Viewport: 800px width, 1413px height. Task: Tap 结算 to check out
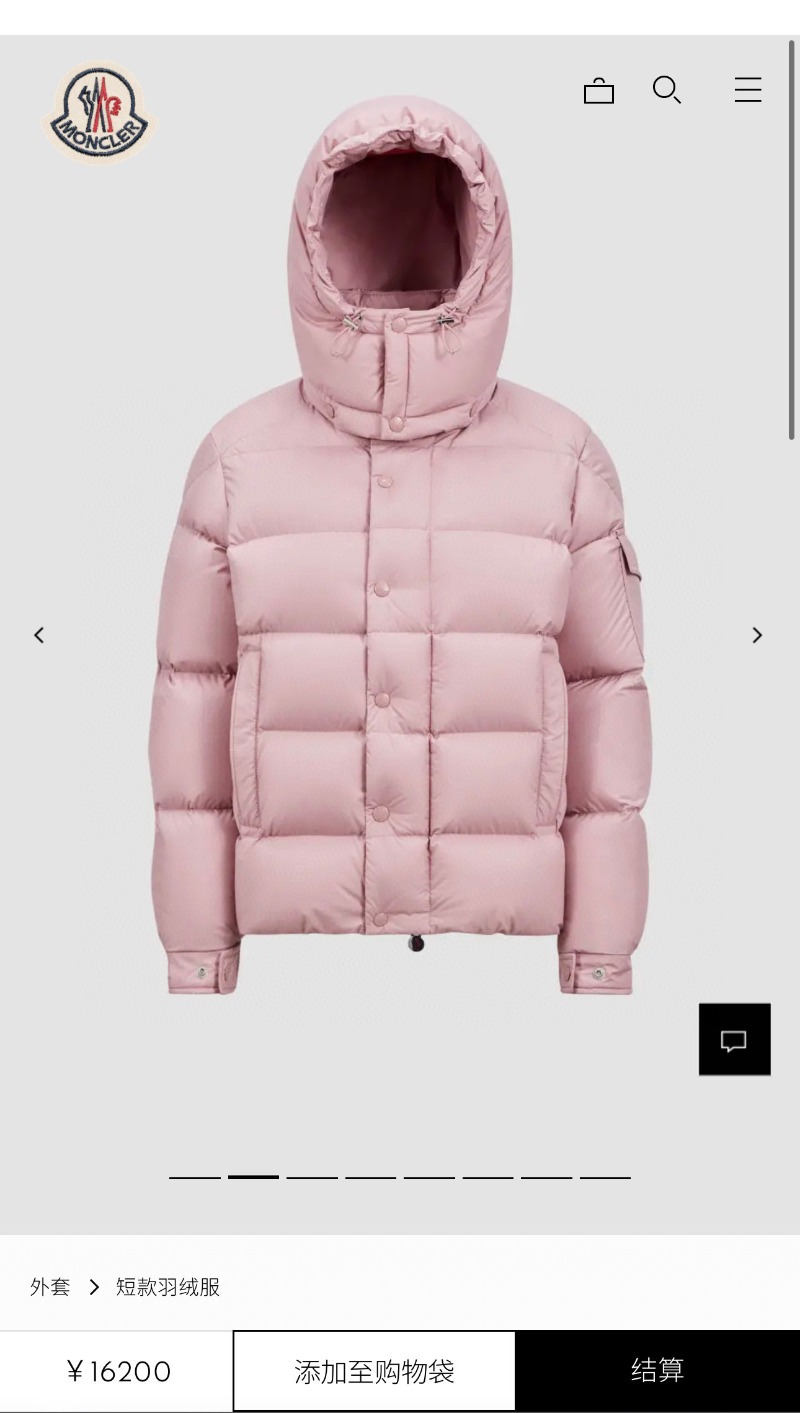click(x=657, y=1371)
